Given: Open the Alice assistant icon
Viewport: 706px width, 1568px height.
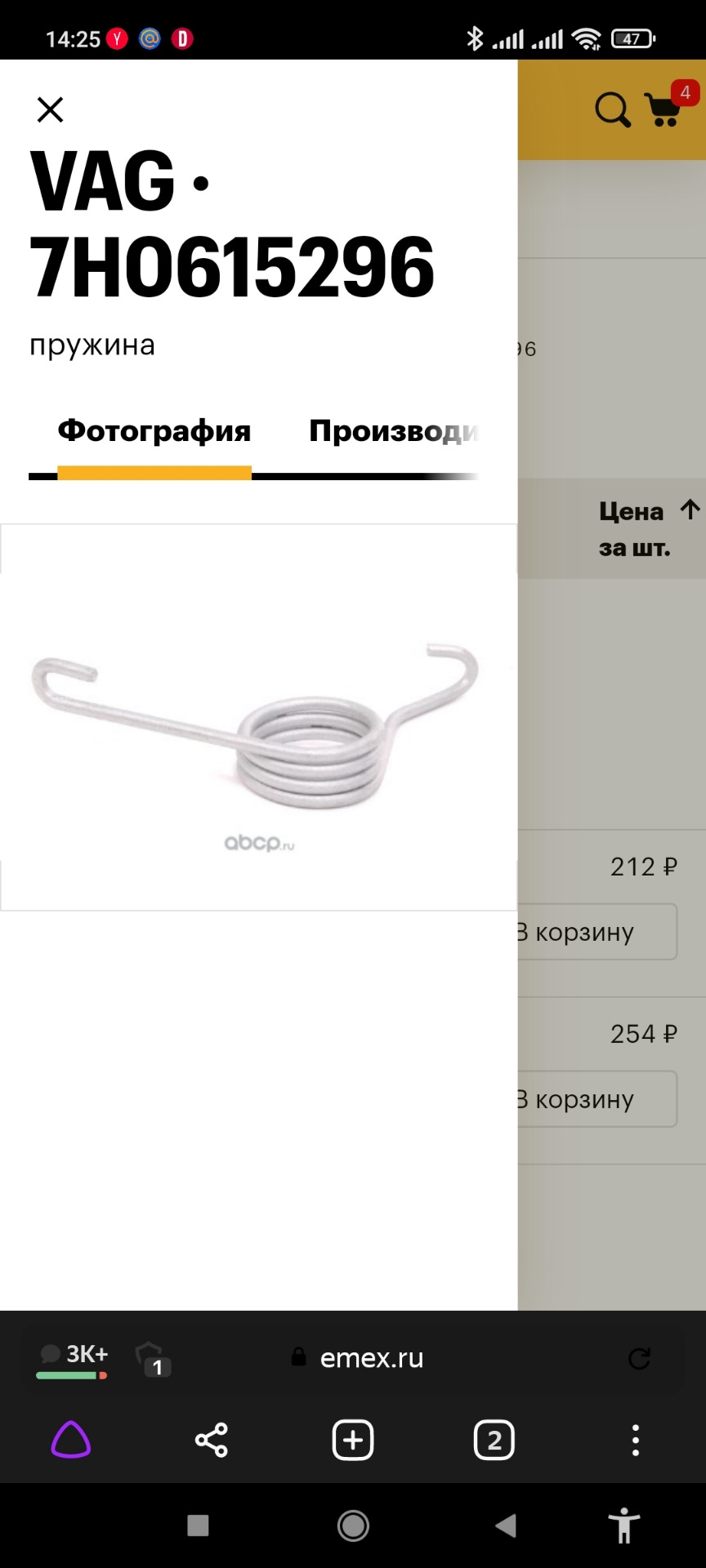Looking at the screenshot, I should click(71, 1440).
